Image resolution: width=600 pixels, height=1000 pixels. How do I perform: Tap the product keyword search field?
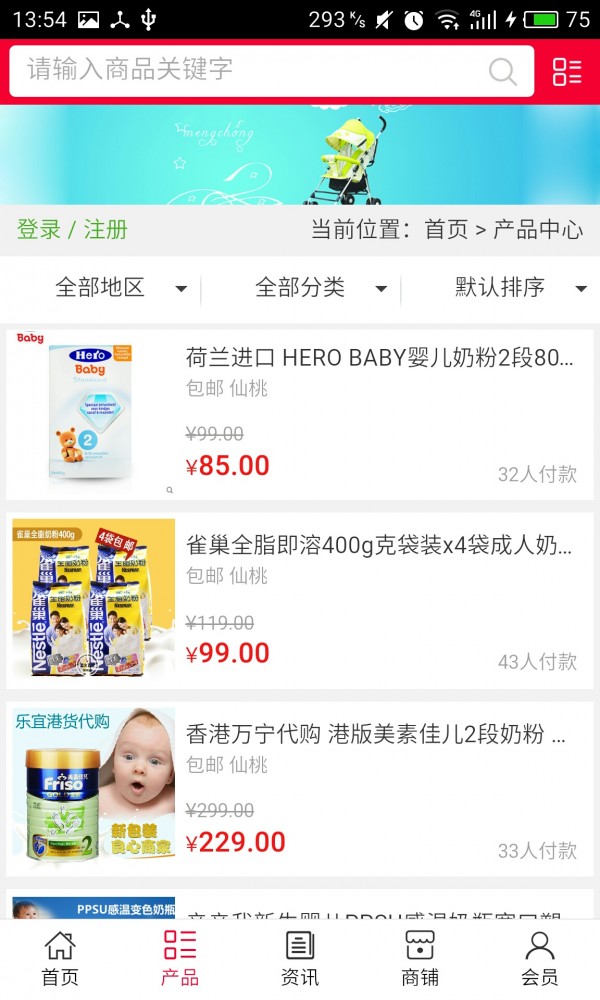250,70
